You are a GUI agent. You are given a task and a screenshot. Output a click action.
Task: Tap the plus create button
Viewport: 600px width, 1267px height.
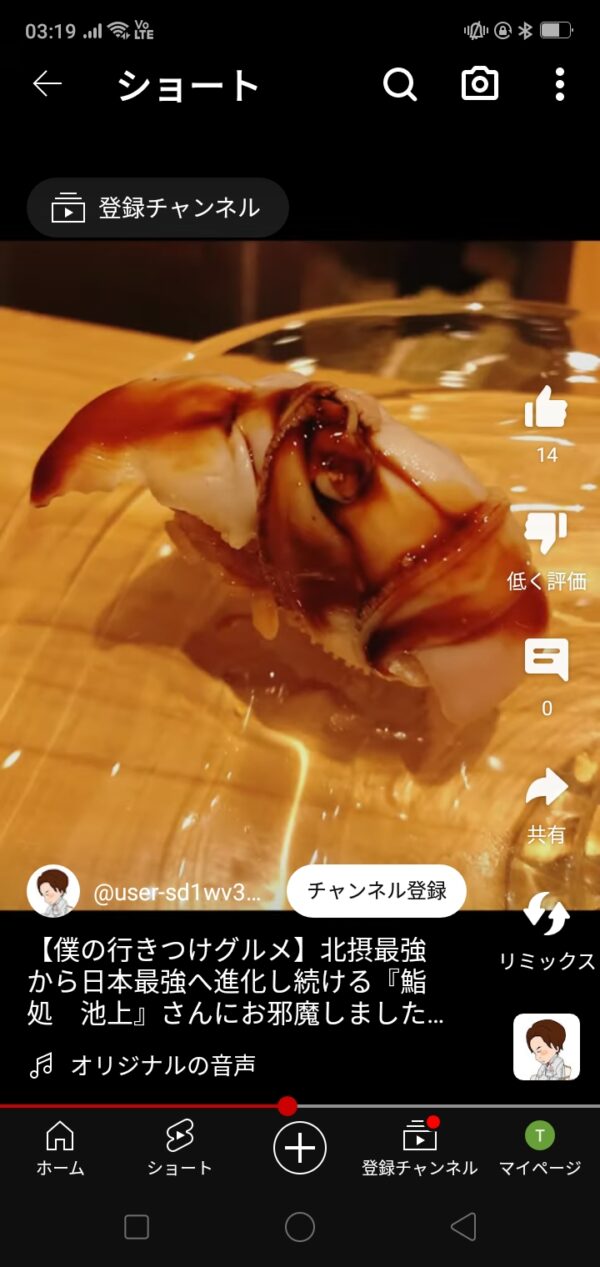point(300,1147)
